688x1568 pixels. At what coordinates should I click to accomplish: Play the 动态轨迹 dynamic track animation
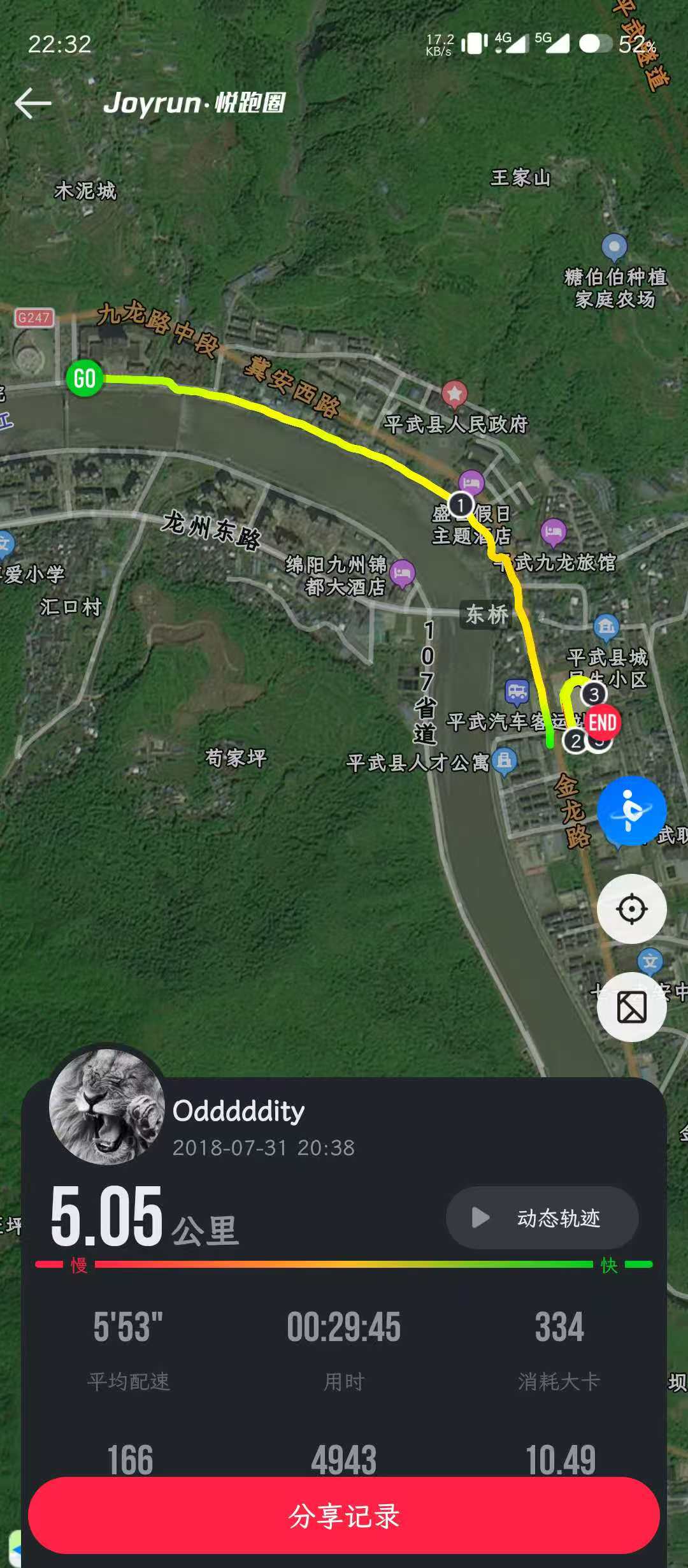(541, 1217)
